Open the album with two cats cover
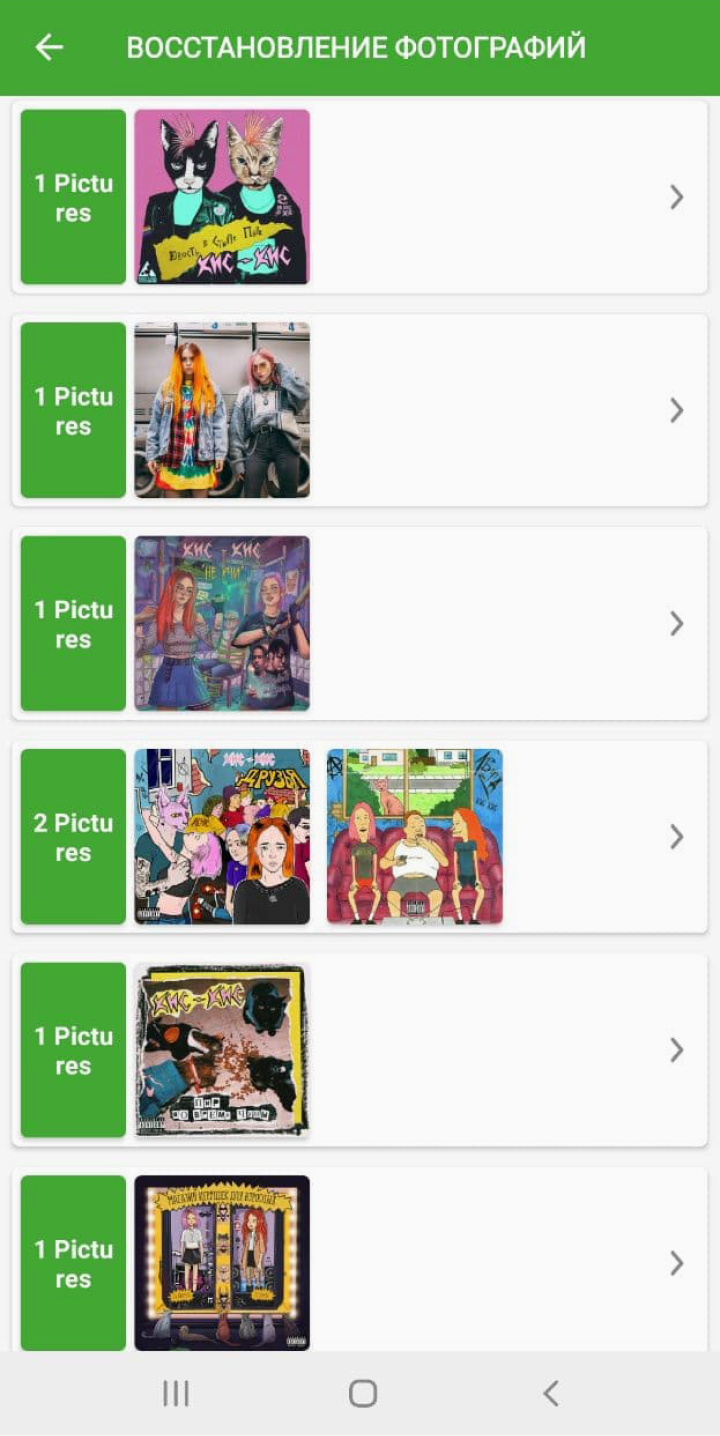This screenshot has height=1436, width=720. click(x=222, y=197)
